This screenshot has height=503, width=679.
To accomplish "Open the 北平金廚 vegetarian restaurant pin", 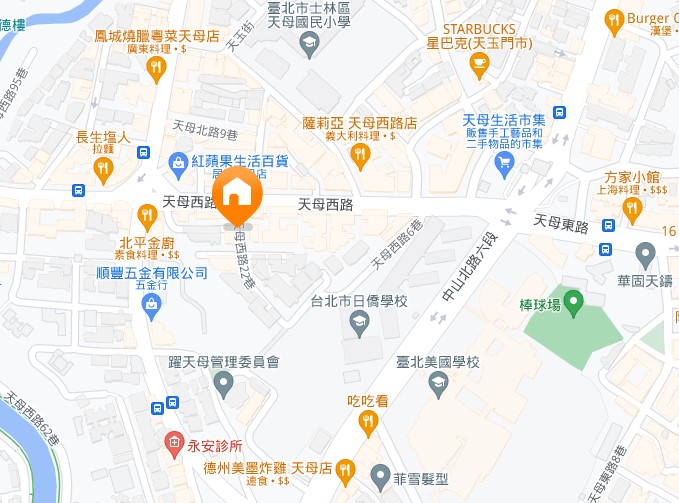I will 148,213.
